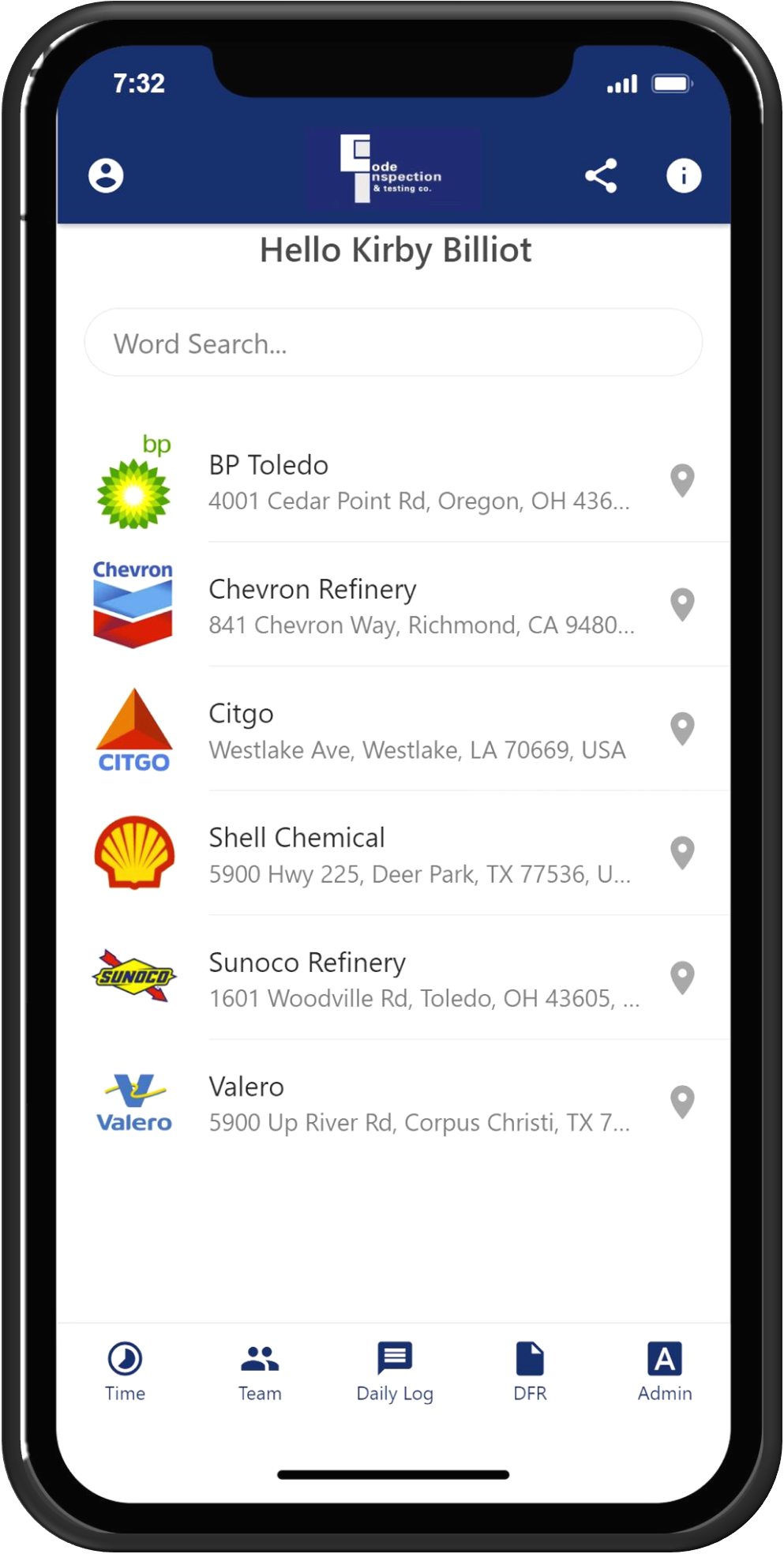Tap the Valero map pin
Image resolution: width=784 pixels, height=1554 pixels.
pyautogui.click(x=682, y=1102)
